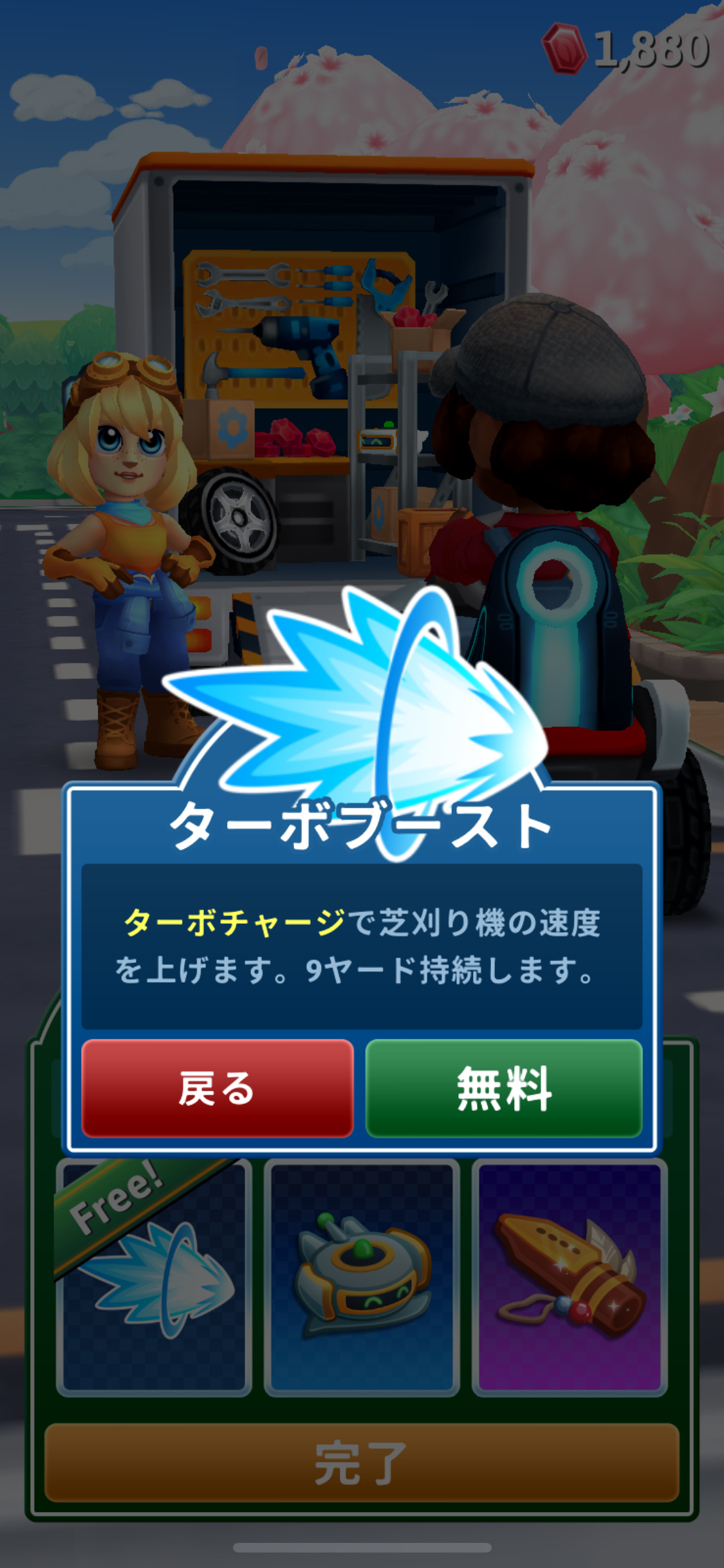Select the robot mower item tile
The width and height of the screenshot is (724, 1568).
(362, 1278)
